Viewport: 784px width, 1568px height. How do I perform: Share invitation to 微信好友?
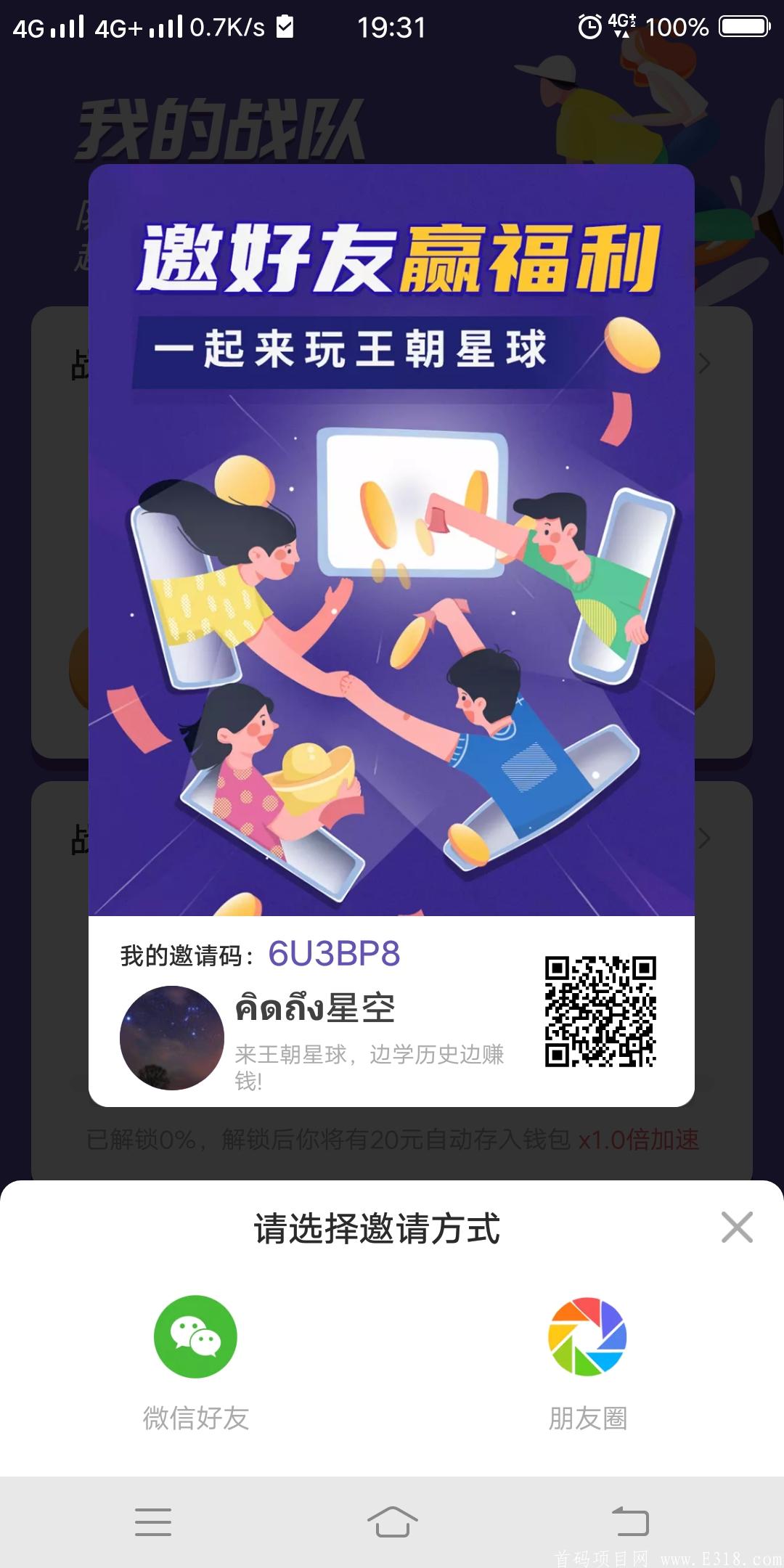pos(195,1336)
